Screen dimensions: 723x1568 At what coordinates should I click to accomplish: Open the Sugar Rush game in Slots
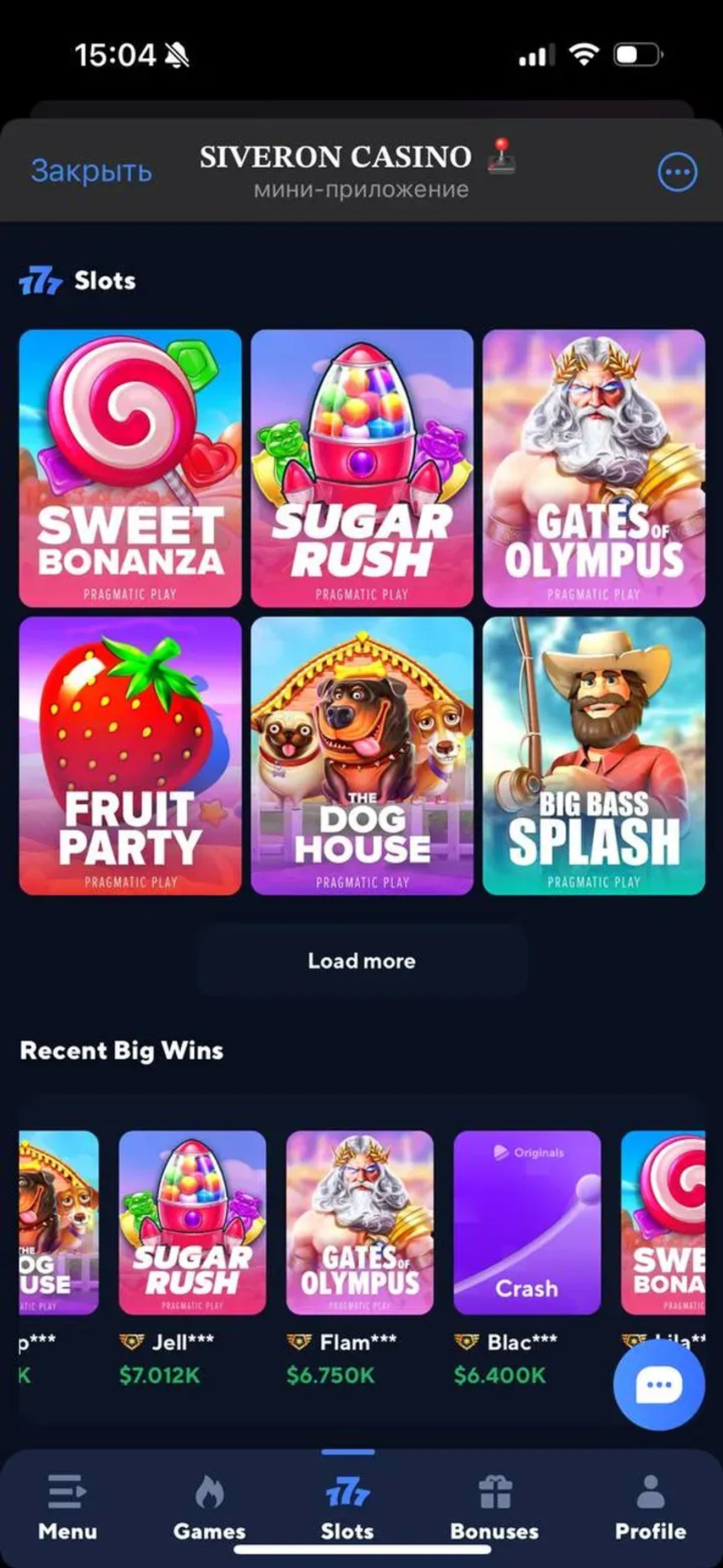[362, 468]
